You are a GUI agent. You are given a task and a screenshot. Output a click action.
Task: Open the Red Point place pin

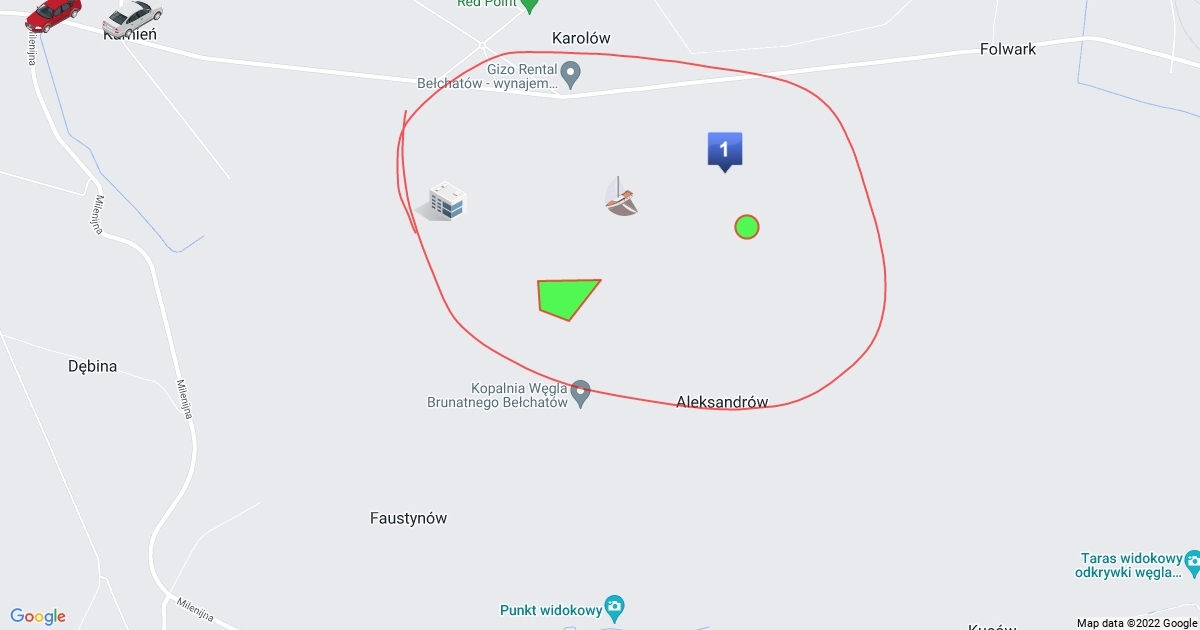530,3
